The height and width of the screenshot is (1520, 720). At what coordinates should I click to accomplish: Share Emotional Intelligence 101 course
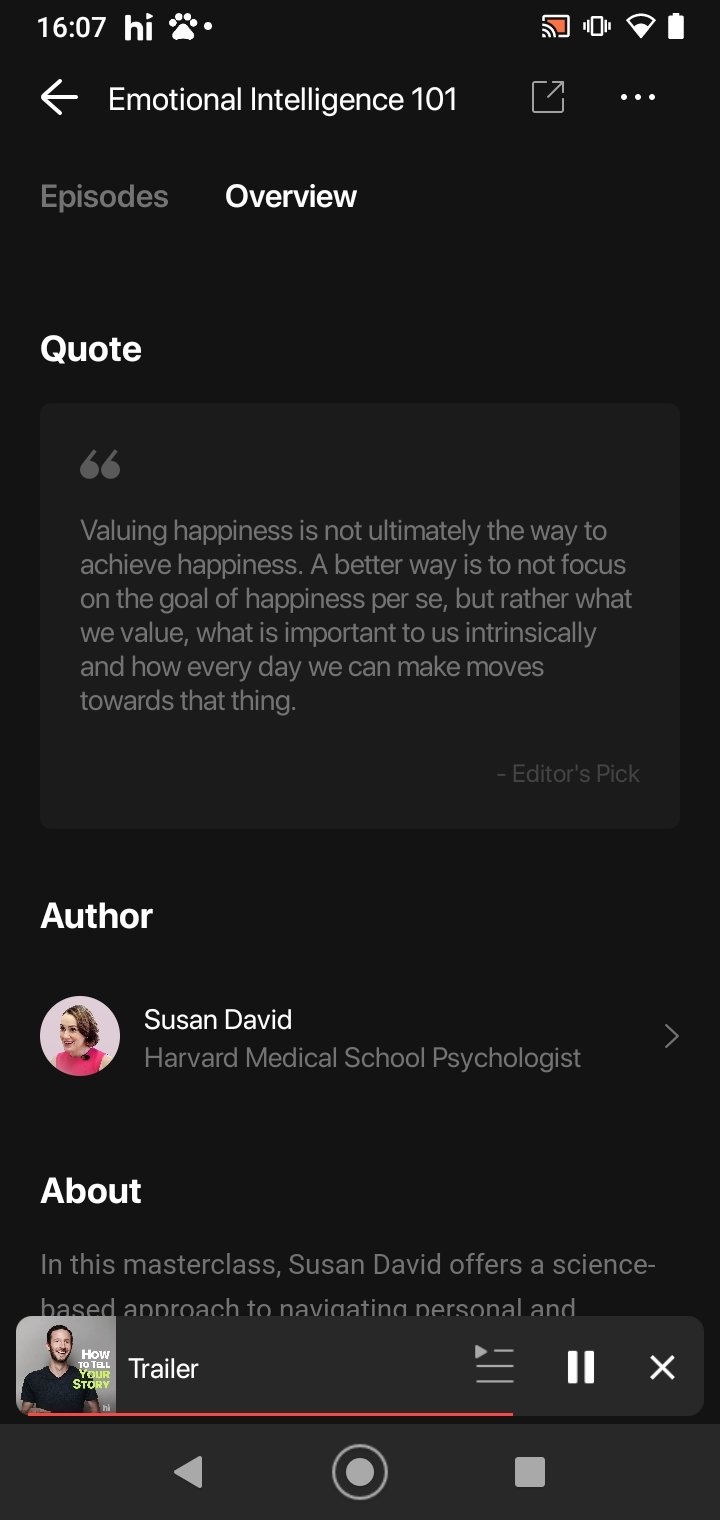[548, 97]
